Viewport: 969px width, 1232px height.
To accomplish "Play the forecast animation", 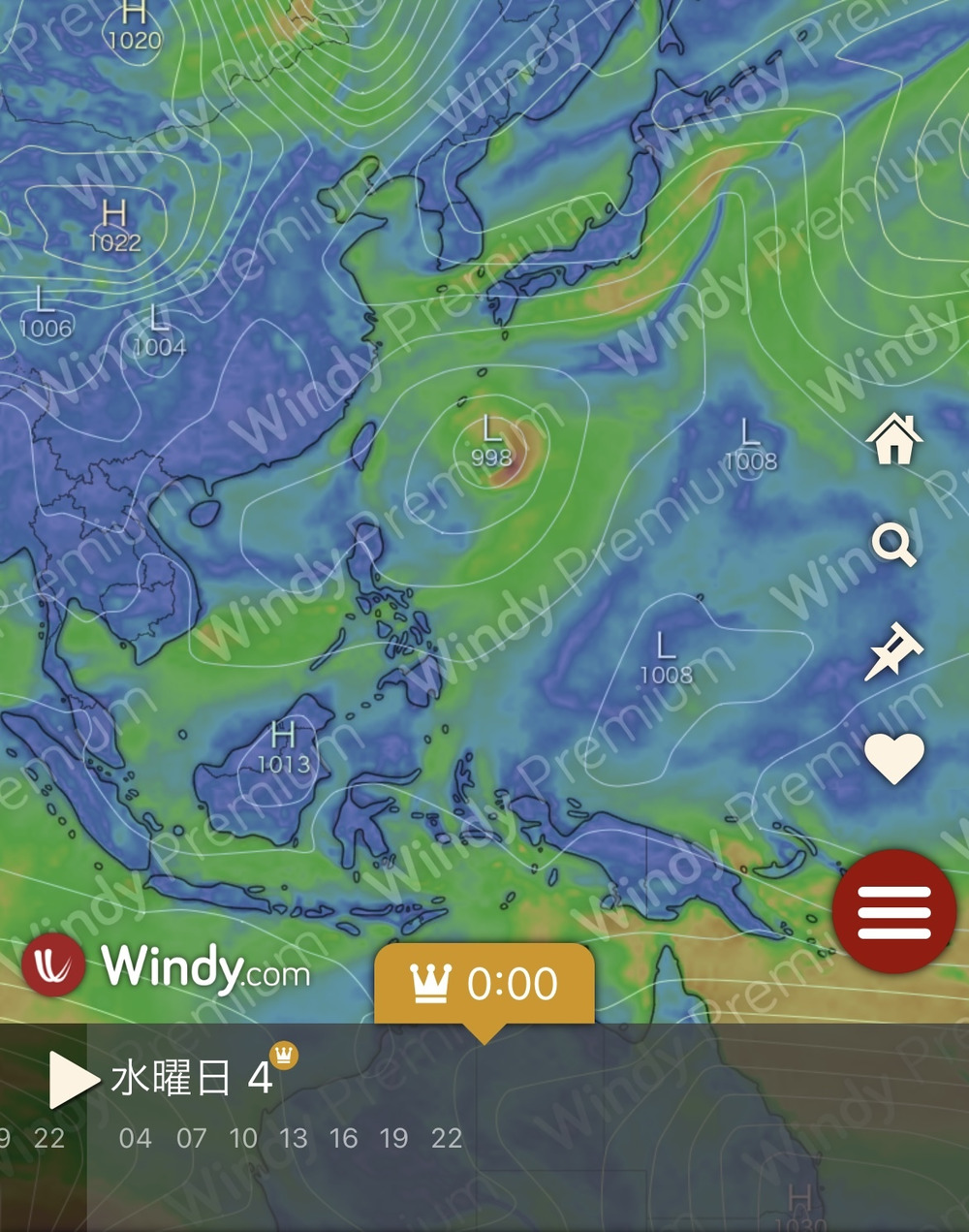I will tap(73, 1079).
